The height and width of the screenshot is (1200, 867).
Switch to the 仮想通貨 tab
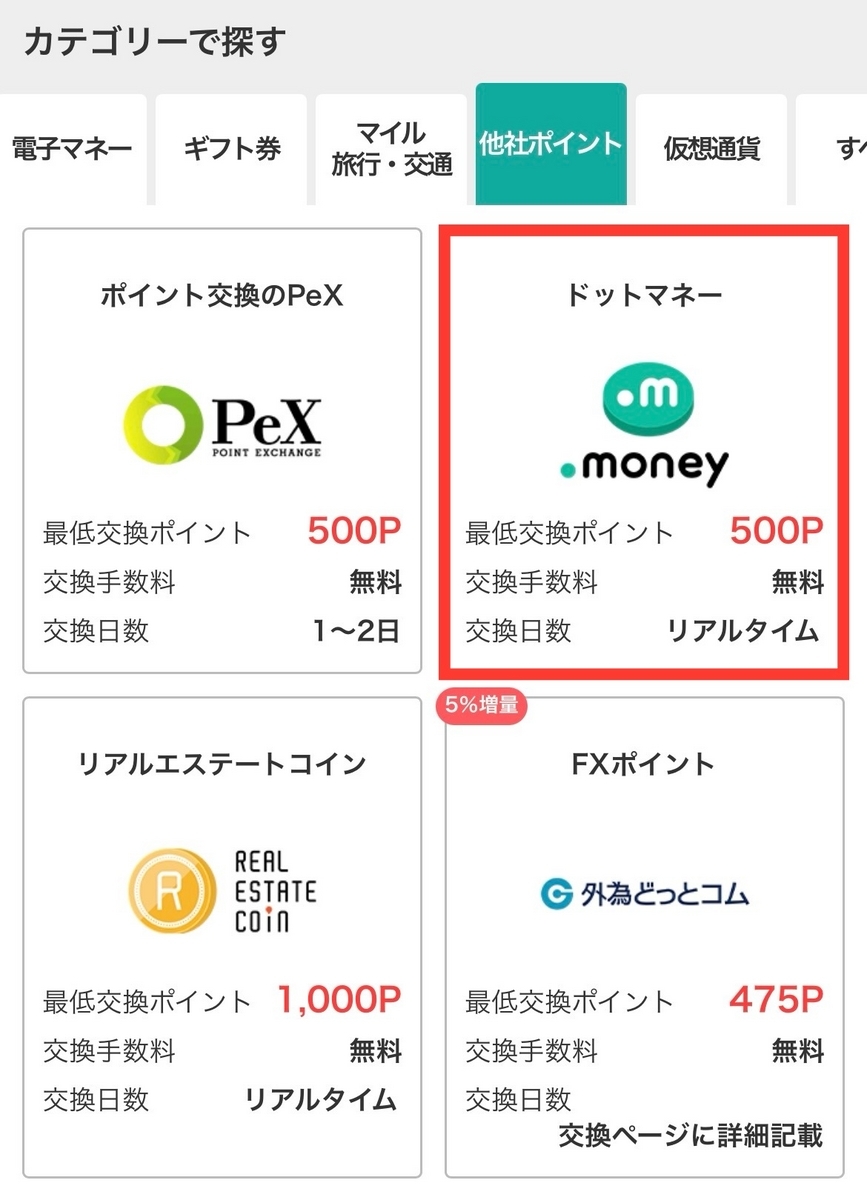(x=710, y=148)
